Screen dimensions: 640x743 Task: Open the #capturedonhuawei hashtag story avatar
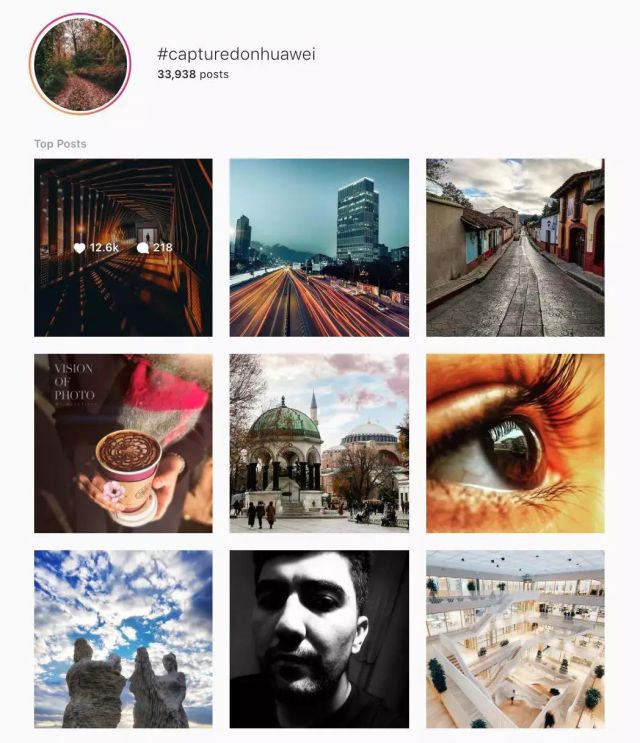[80, 64]
